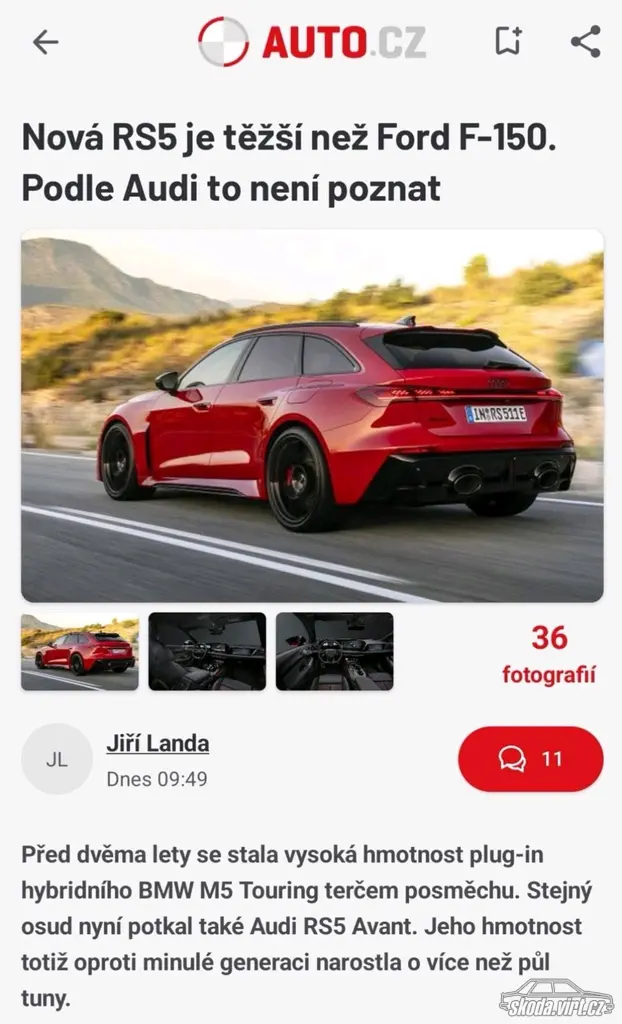This screenshot has width=622, height=1024.
Task: Open the AUTO.CZ home logo
Action: coord(312,42)
